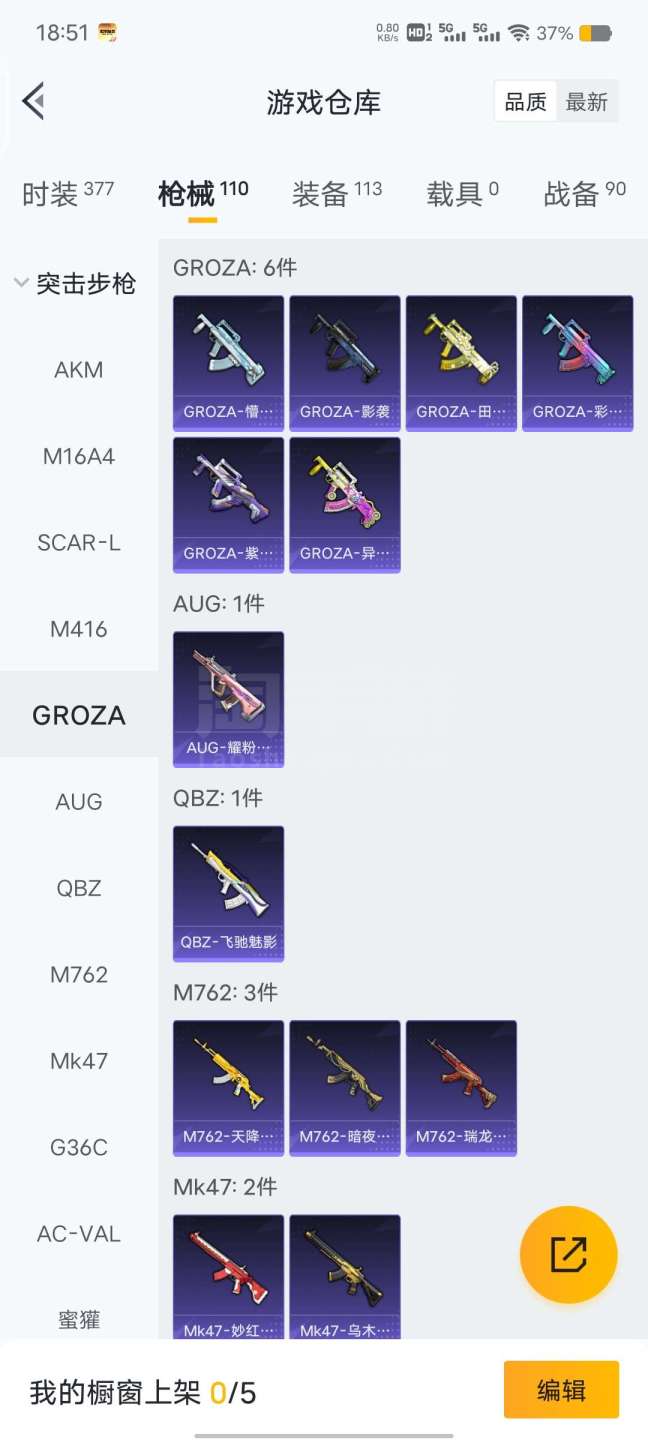Jump to the Mk47 category
Image resolution: width=648 pixels, height=1440 pixels.
[x=79, y=1061]
